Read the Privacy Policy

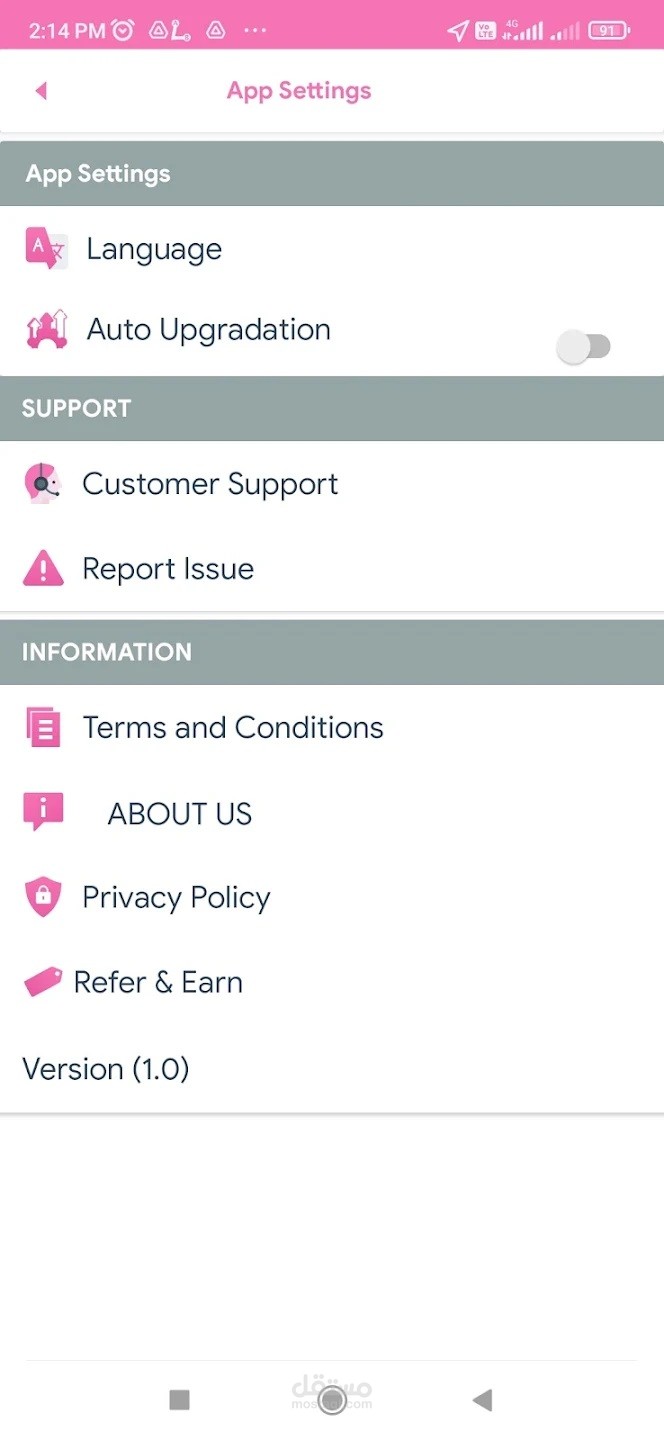pyautogui.click(x=176, y=897)
